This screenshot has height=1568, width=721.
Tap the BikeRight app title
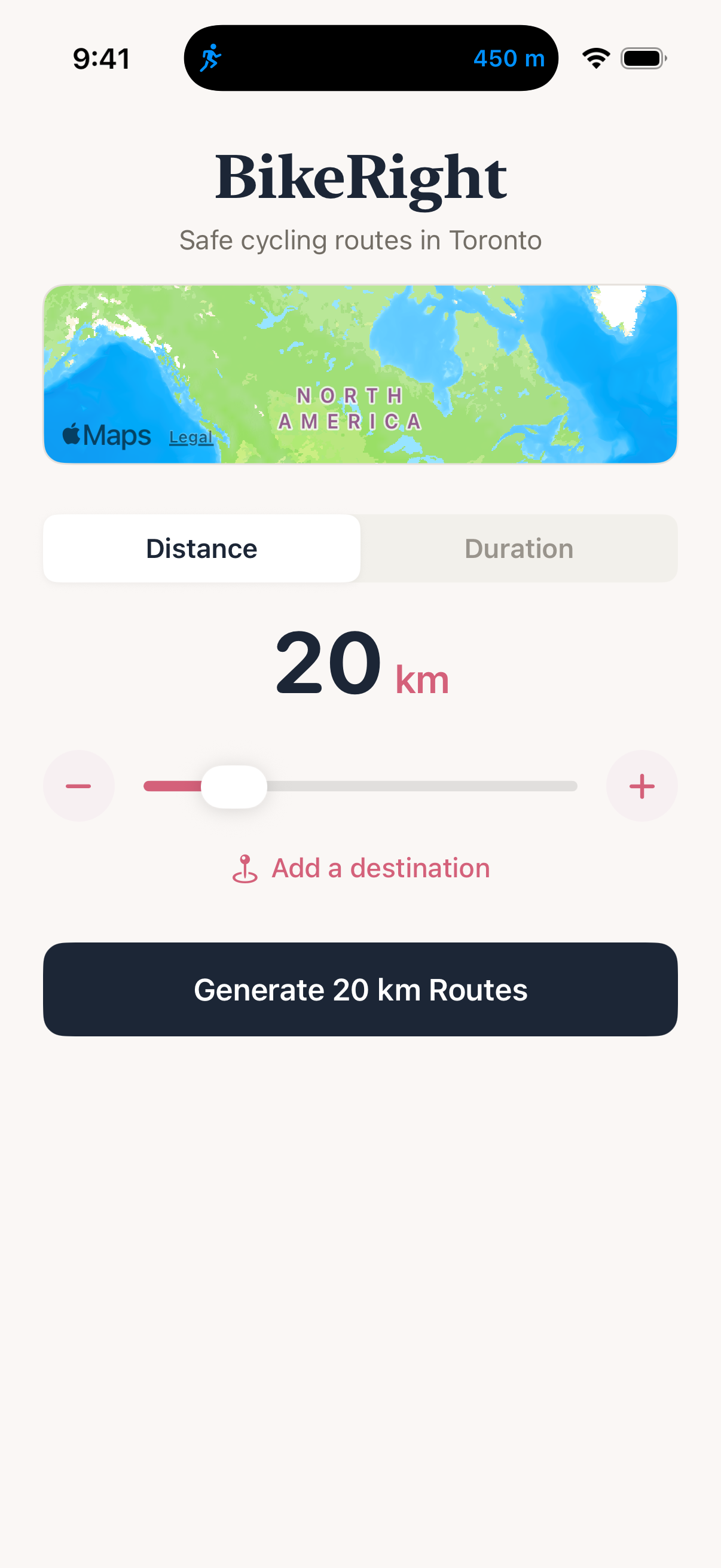(360, 178)
